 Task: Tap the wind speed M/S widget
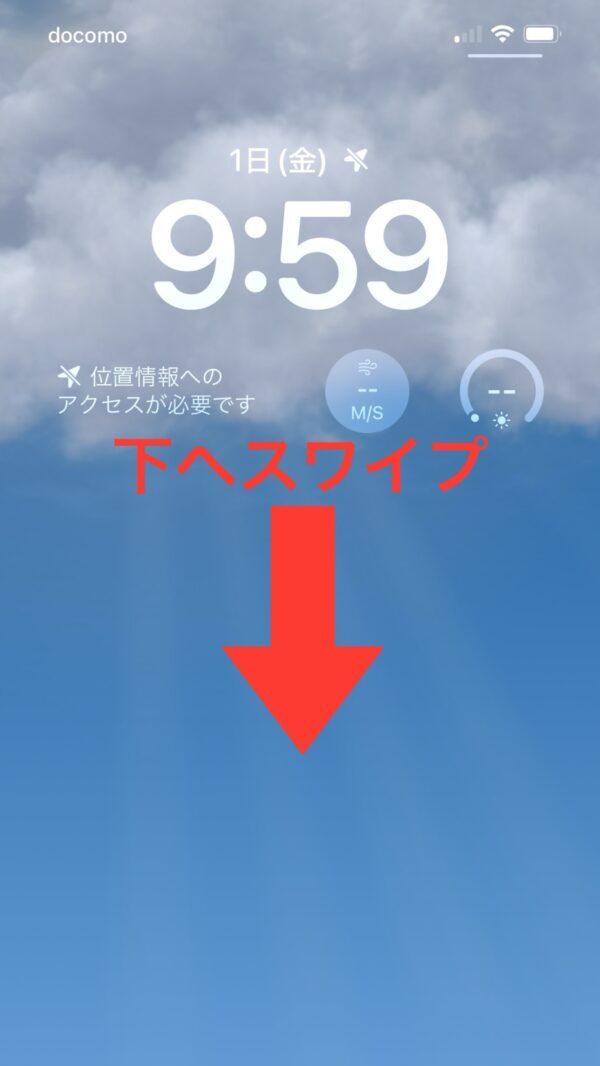(x=367, y=391)
